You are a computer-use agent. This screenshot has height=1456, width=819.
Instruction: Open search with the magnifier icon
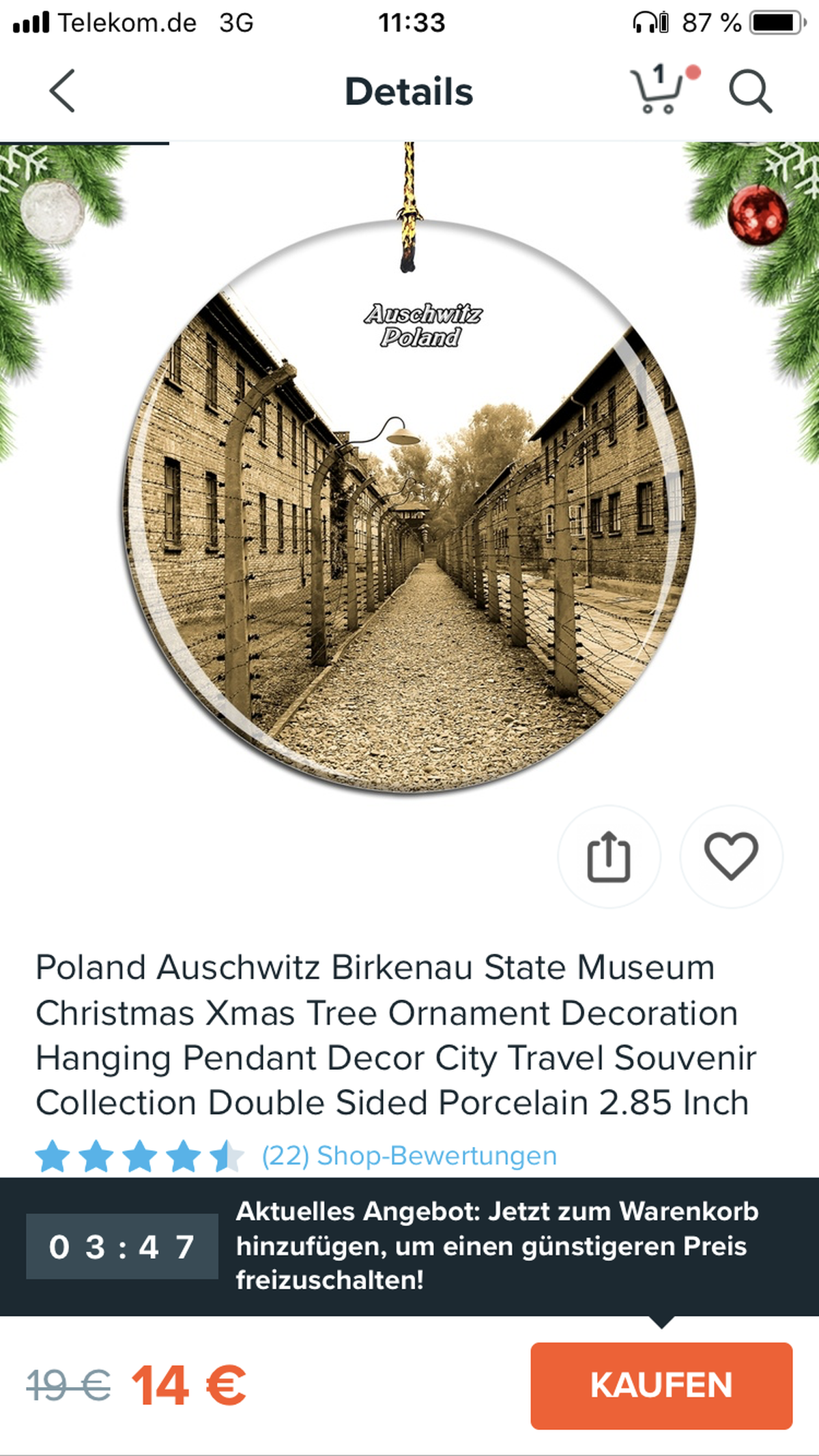(749, 91)
